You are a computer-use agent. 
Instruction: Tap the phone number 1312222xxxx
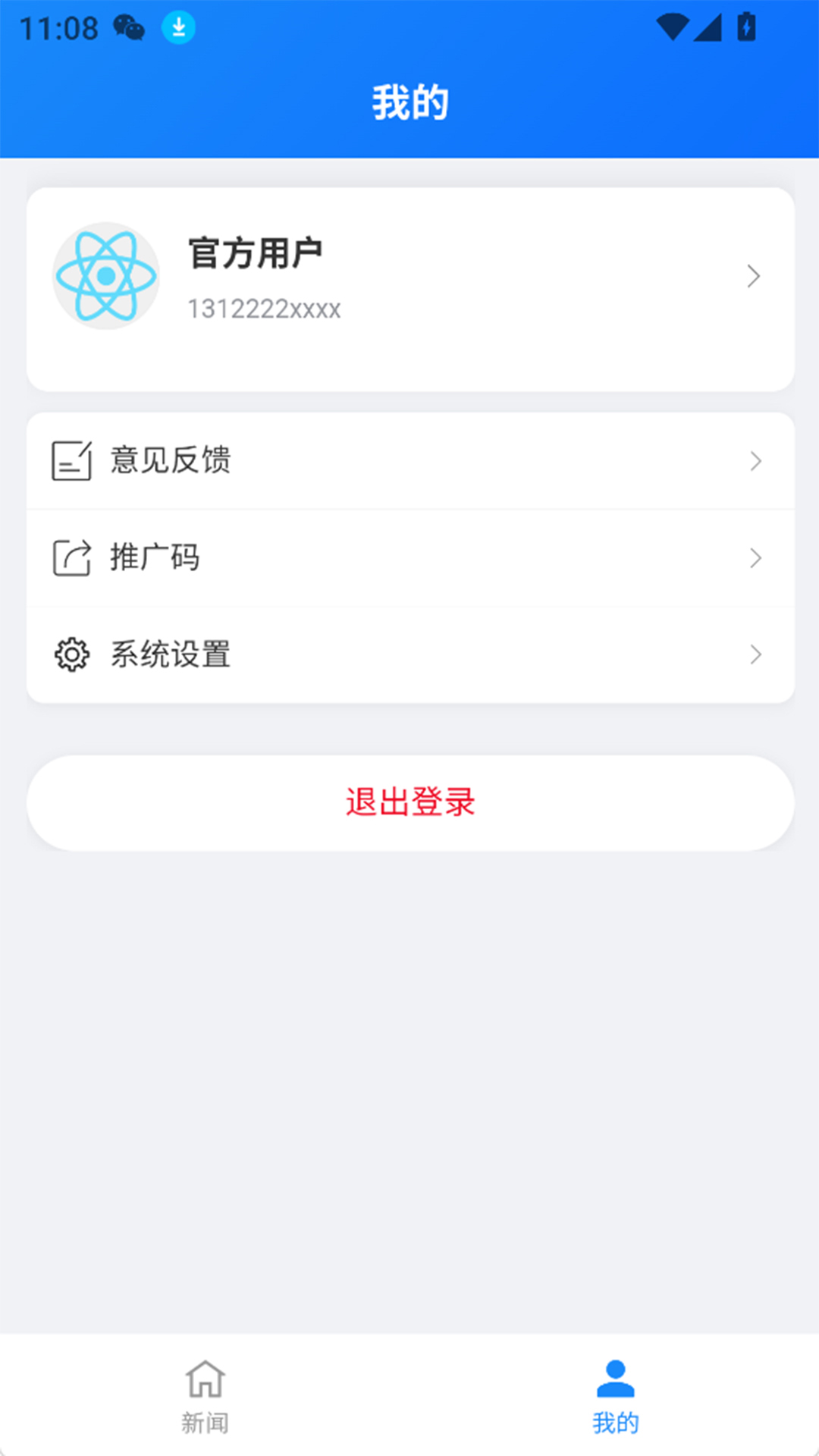tap(264, 309)
